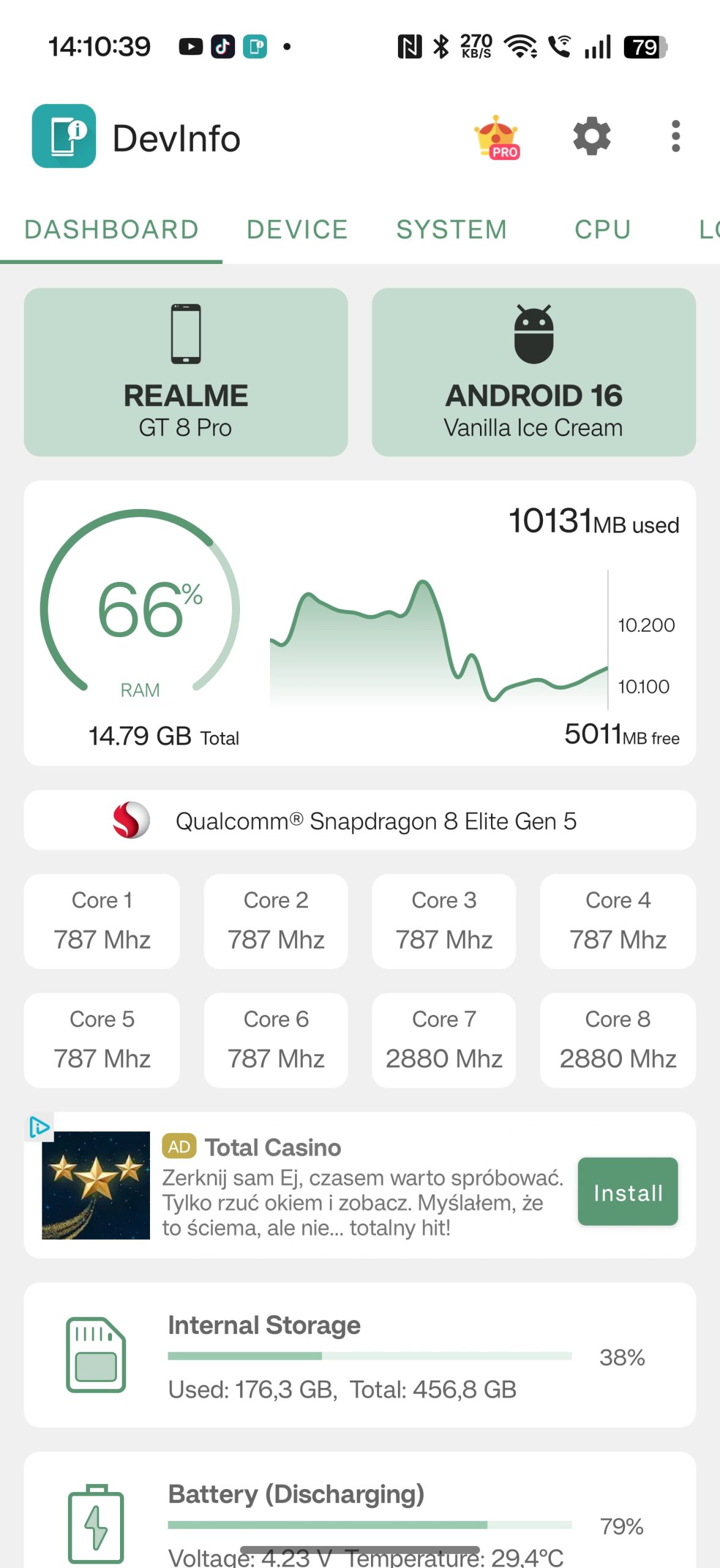Switch to the Device tab
Viewport: 720px width, 1568px height.
click(297, 230)
